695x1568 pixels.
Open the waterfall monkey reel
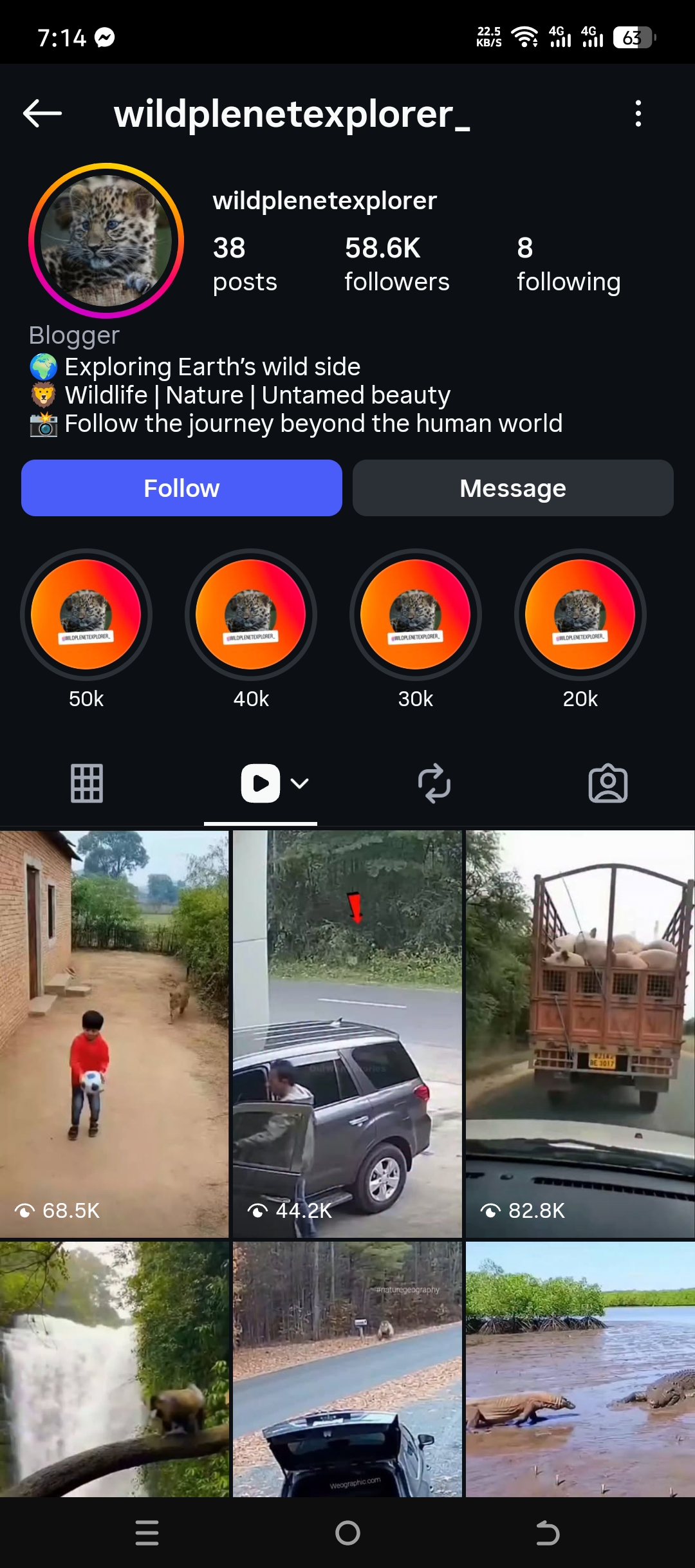115,1368
